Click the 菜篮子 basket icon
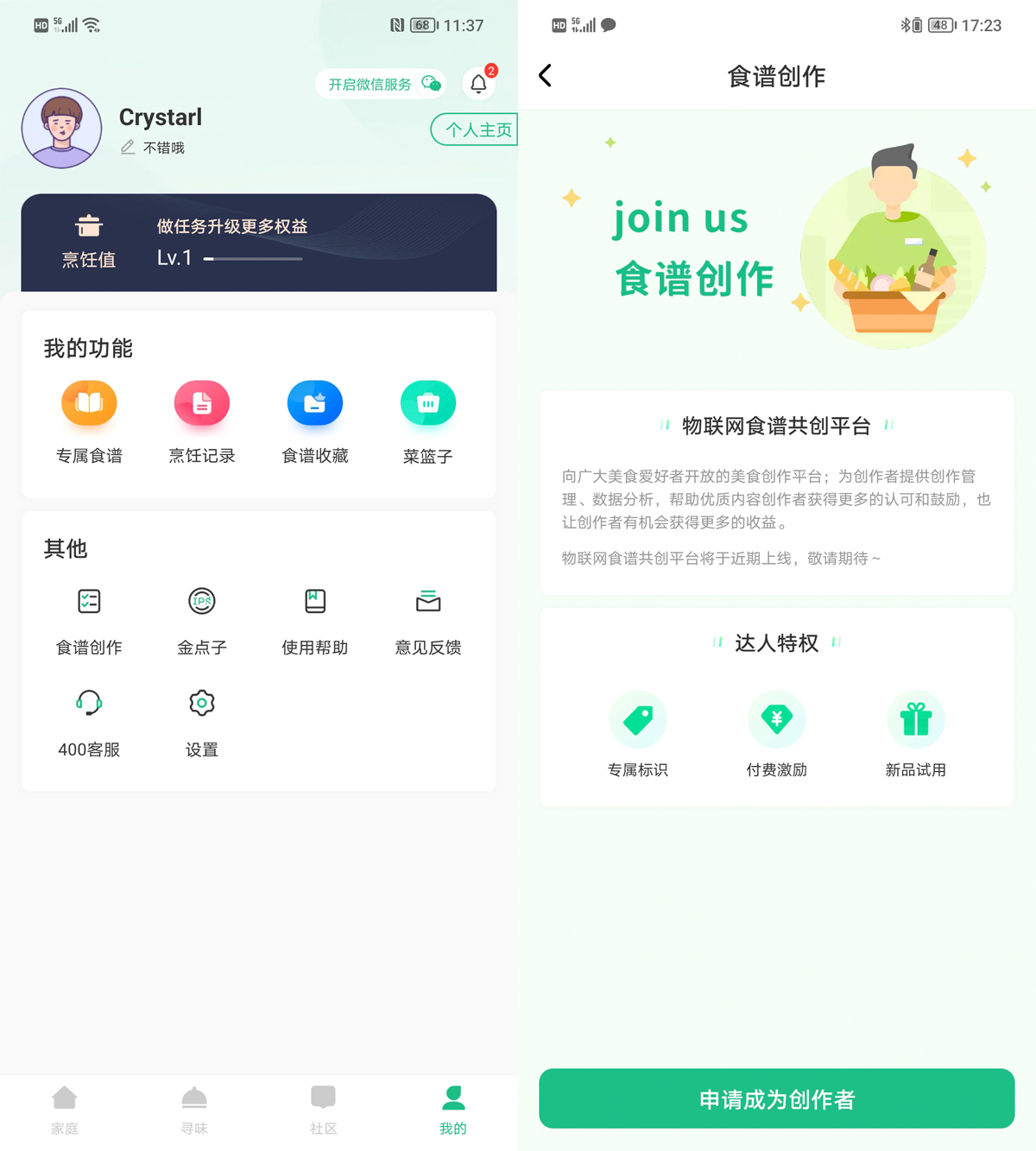Screen dimensions: 1036x1151 [427, 403]
